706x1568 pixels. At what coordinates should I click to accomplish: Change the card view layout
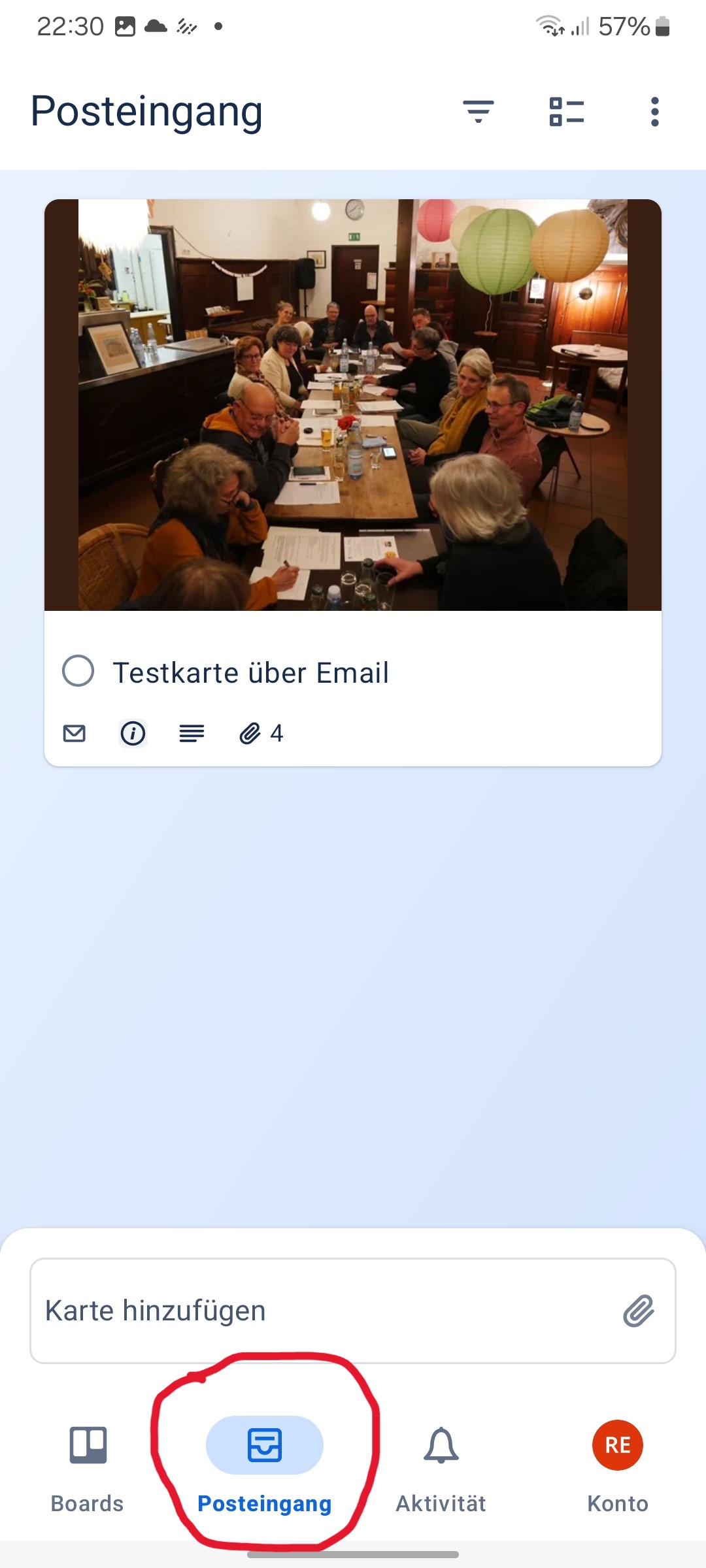tap(566, 112)
